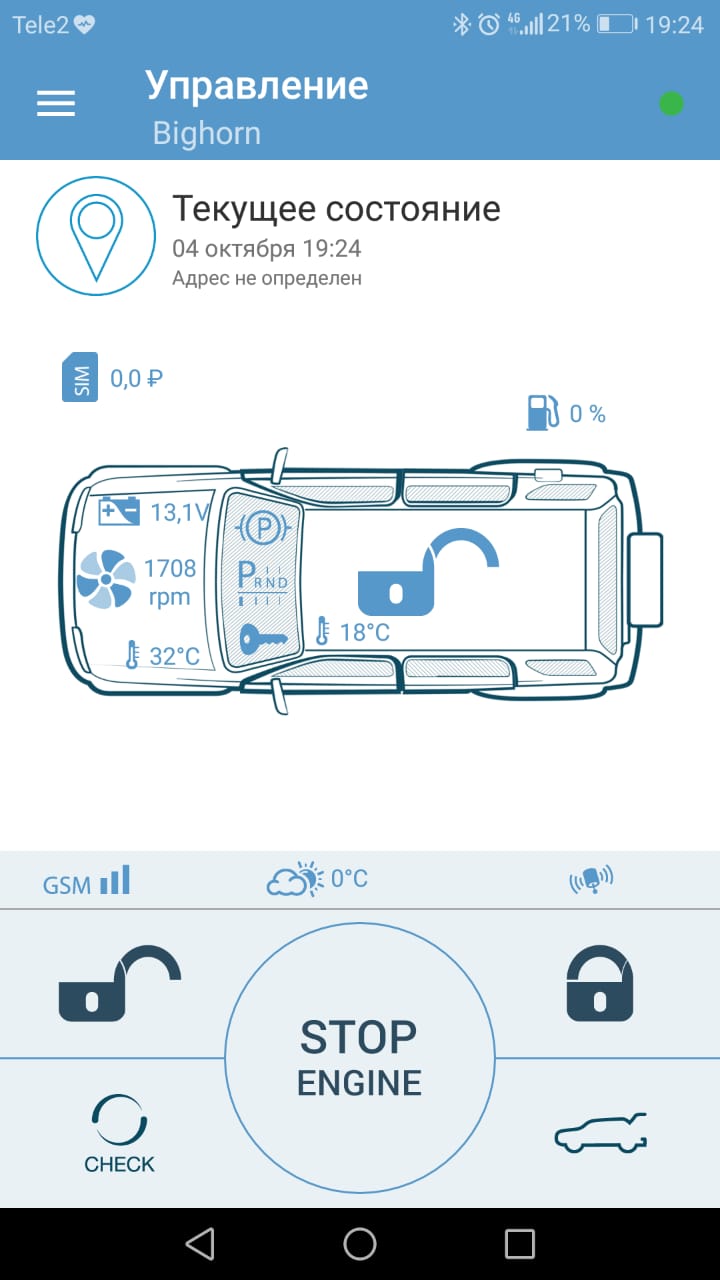Unlock the car with the open padlock button
This screenshot has width=720, height=1280.
click(120, 985)
